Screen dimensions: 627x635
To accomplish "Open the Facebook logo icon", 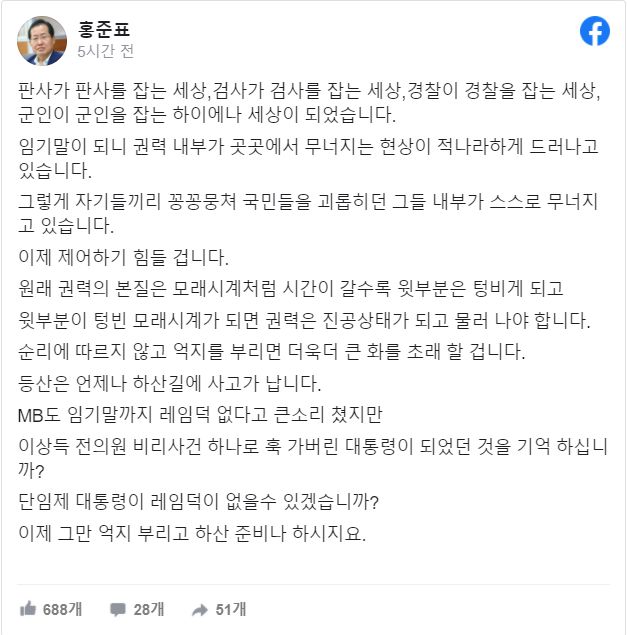I will click(x=595, y=32).
